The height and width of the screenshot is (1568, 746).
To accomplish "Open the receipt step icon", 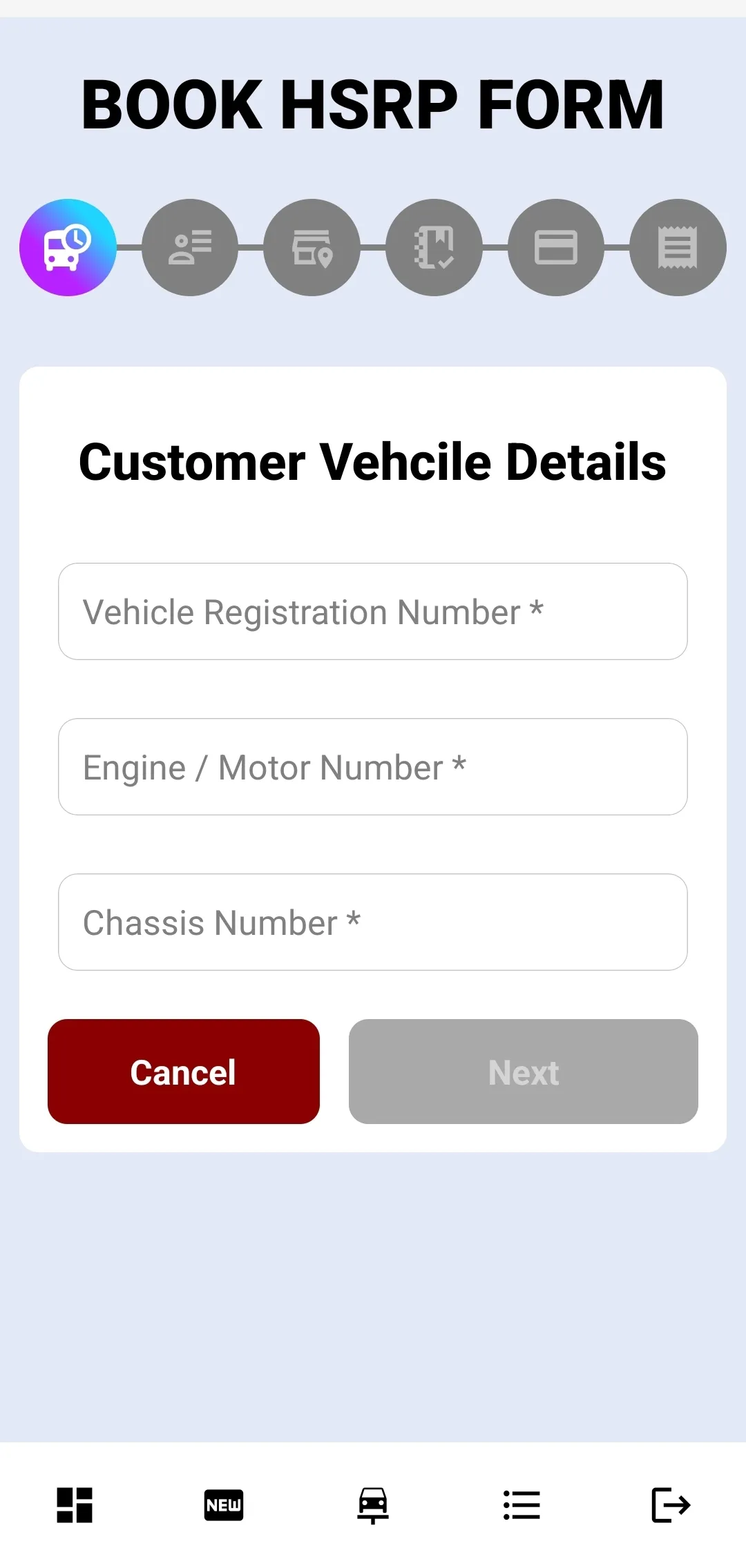I will [x=678, y=248].
